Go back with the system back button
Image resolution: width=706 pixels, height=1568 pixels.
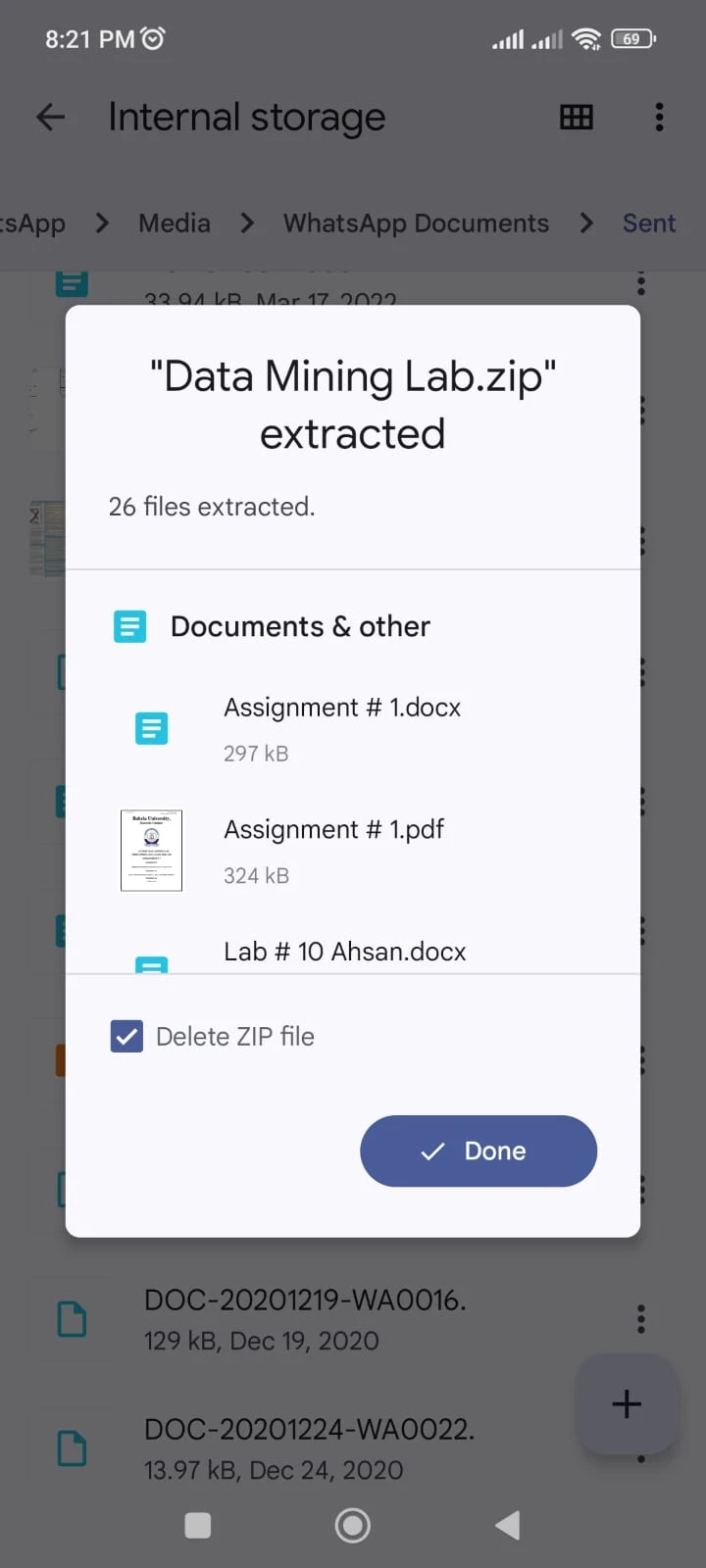point(507,1525)
